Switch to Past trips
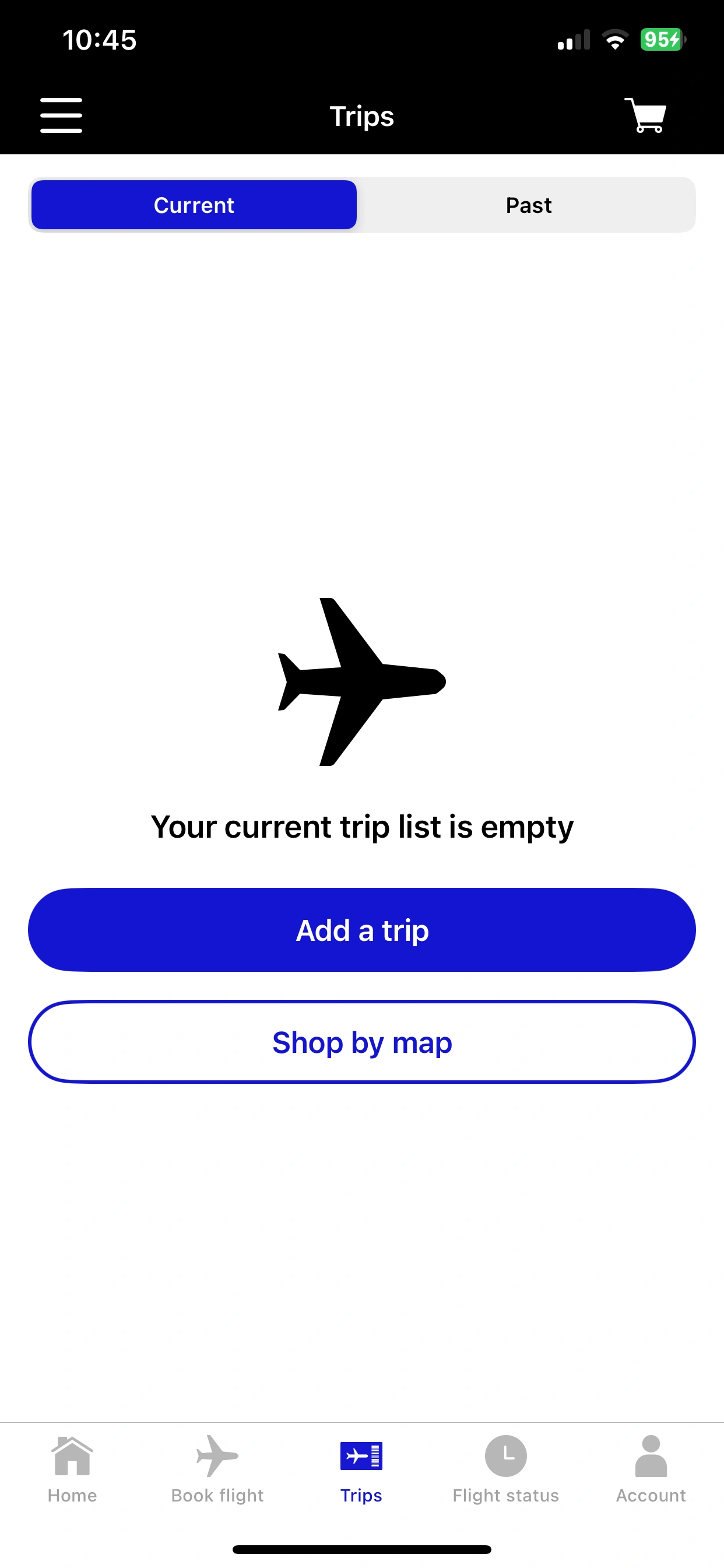 click(x=528, y=205)
